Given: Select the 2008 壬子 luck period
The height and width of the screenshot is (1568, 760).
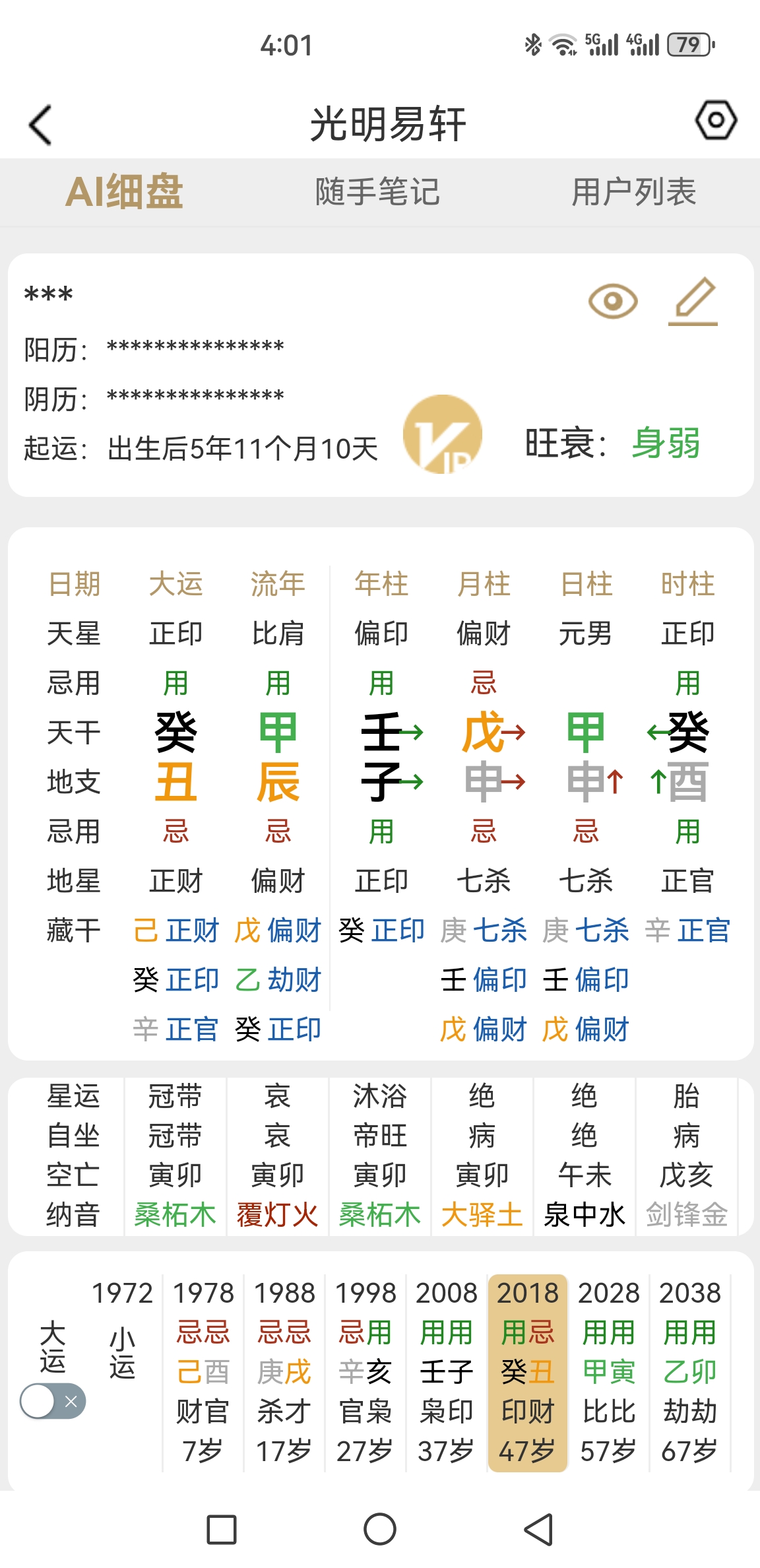Looking at the screenshot, I should pyautogui.click(x=447, y=1373).
